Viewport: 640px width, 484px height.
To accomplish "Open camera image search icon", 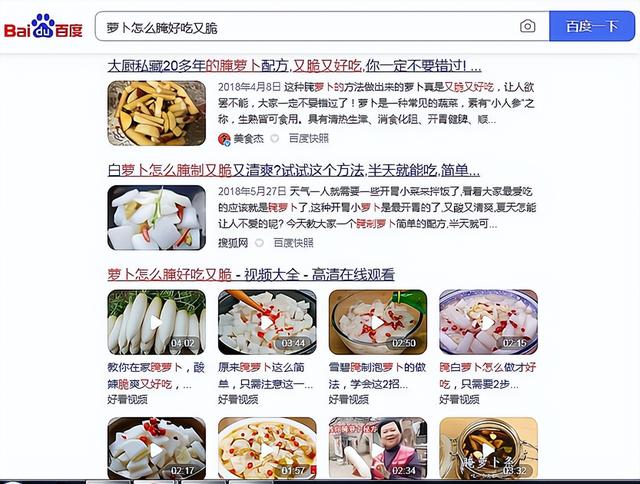I will [x=527, y=27].
